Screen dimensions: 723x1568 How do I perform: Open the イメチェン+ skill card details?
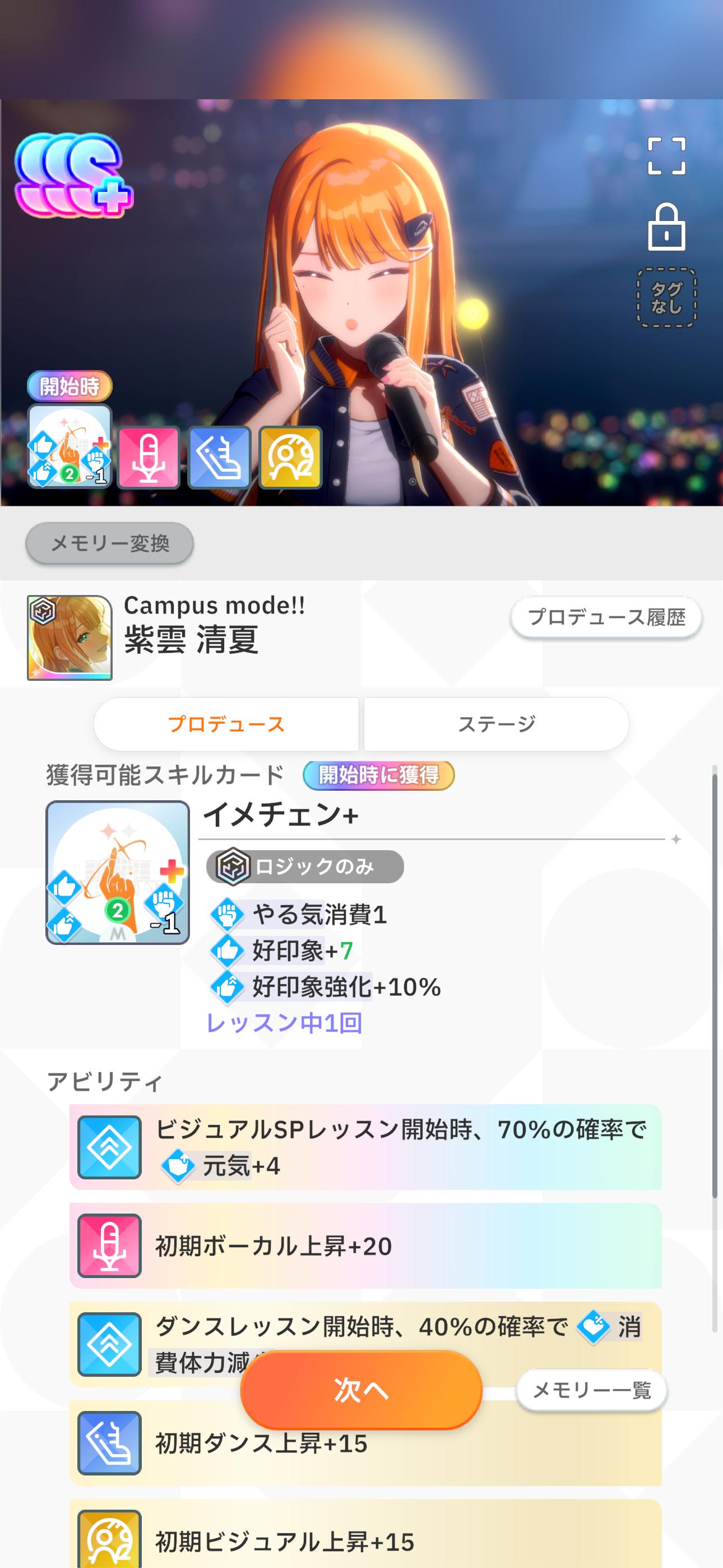tap(118, 872)
